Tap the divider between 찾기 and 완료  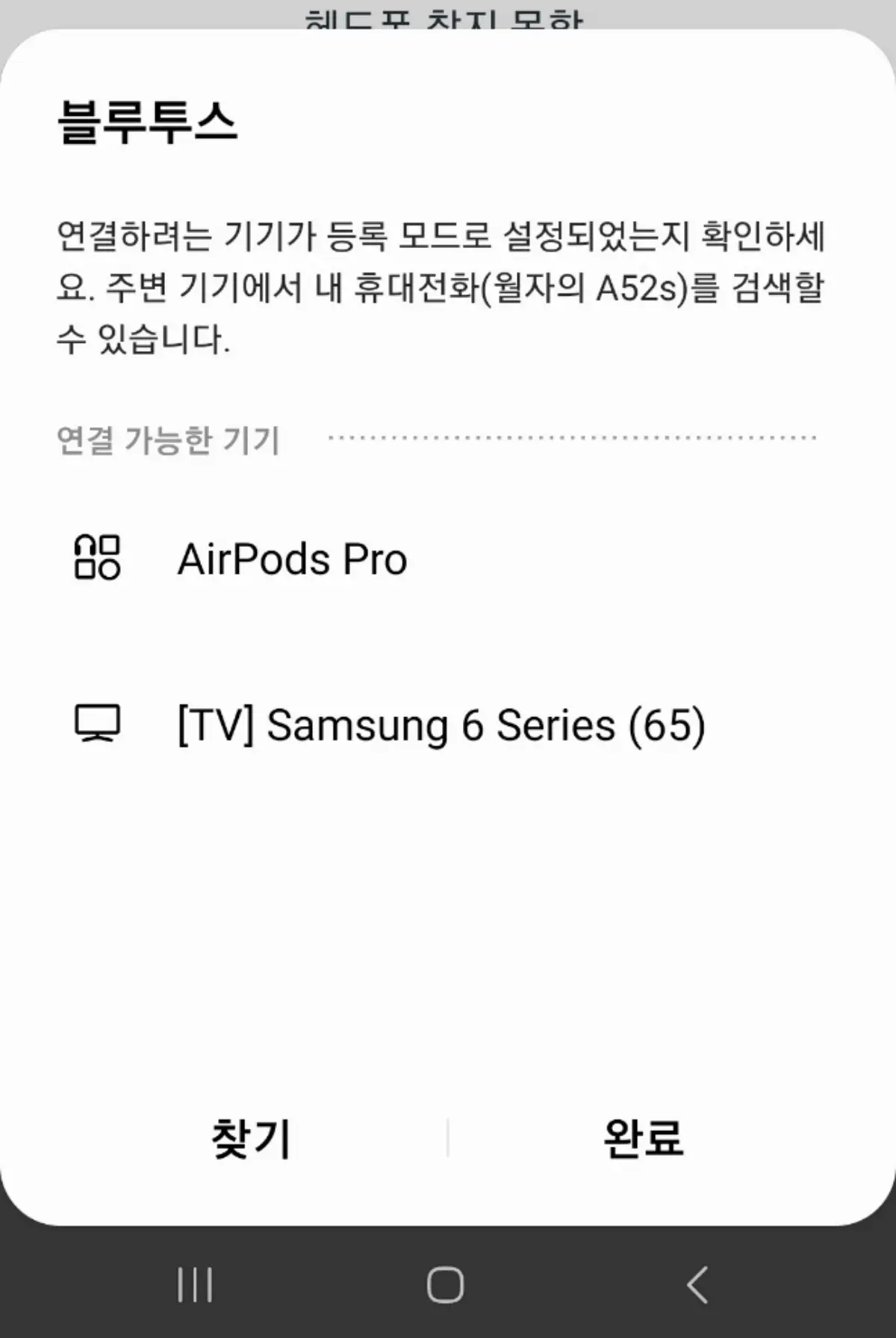(448, 1136)
